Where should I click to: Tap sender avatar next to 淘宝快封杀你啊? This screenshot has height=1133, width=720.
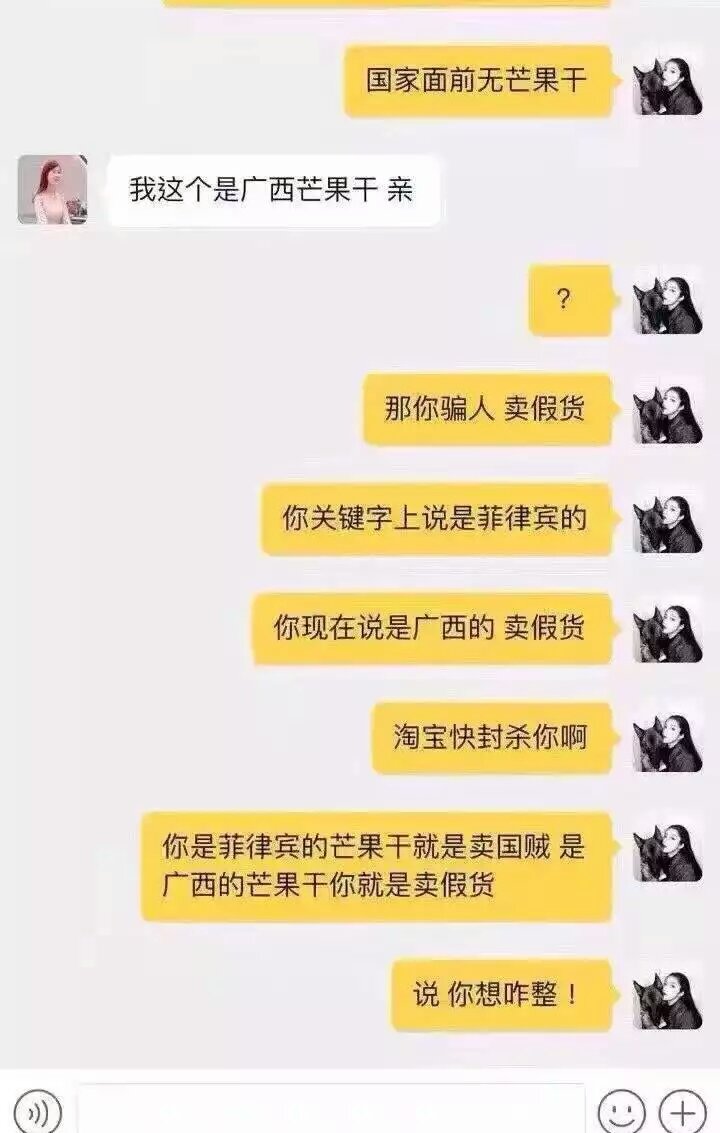(667, 739)
